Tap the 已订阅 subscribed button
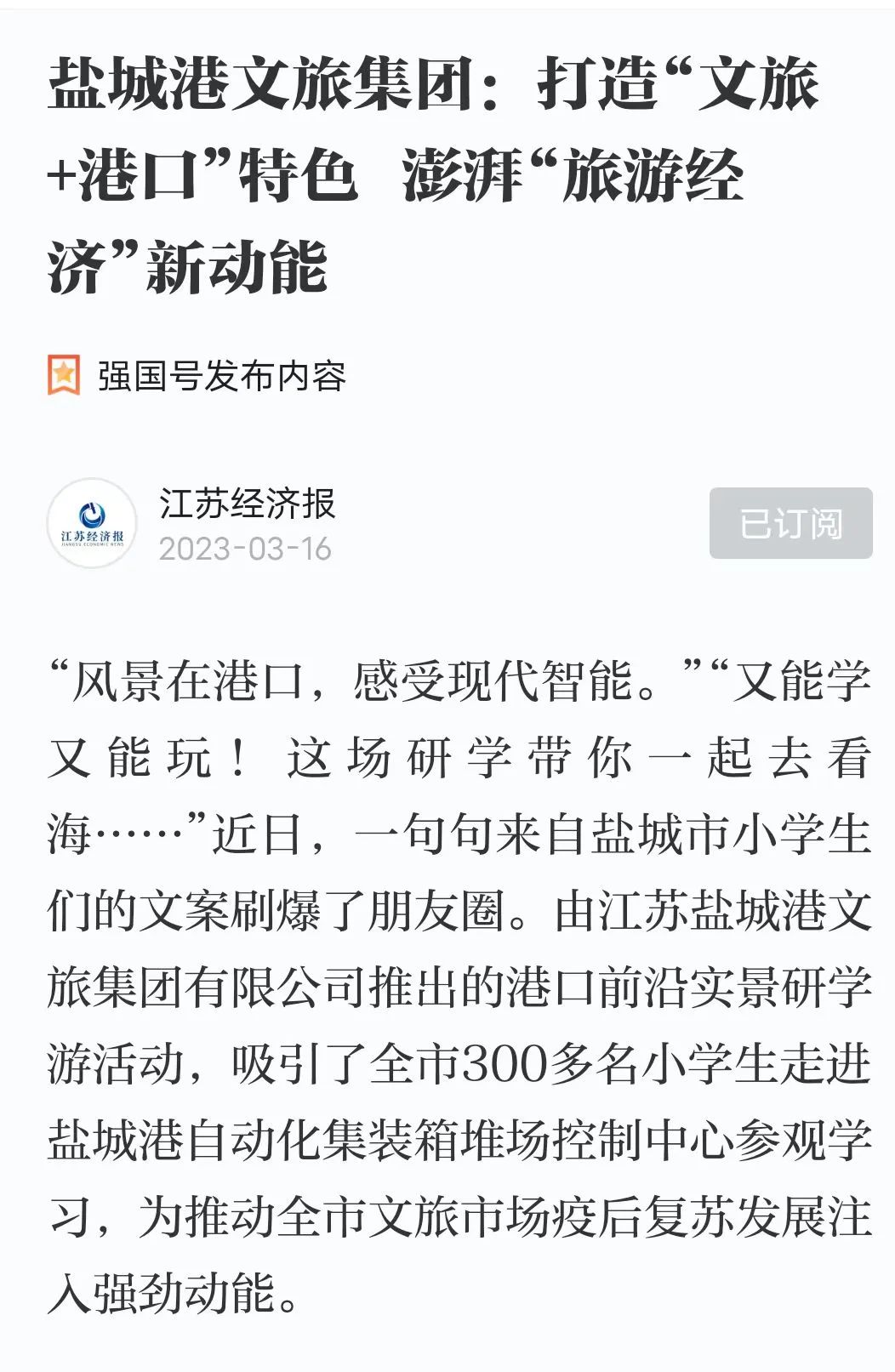The height and width of the screenshot is (1372, 895). click(790, 523)
